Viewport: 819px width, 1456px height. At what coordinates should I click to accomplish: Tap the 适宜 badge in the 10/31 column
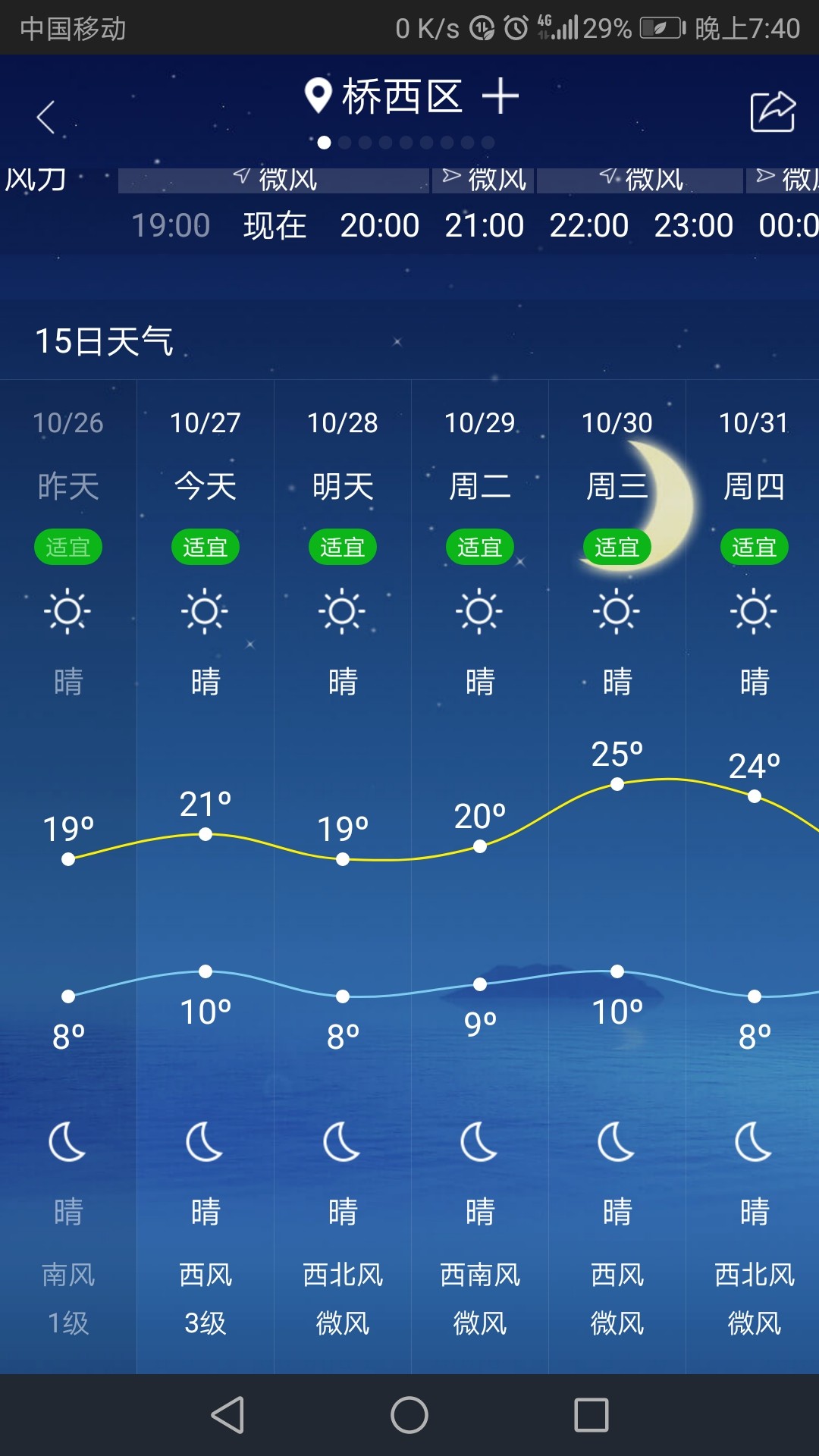[x=753, y=546]
